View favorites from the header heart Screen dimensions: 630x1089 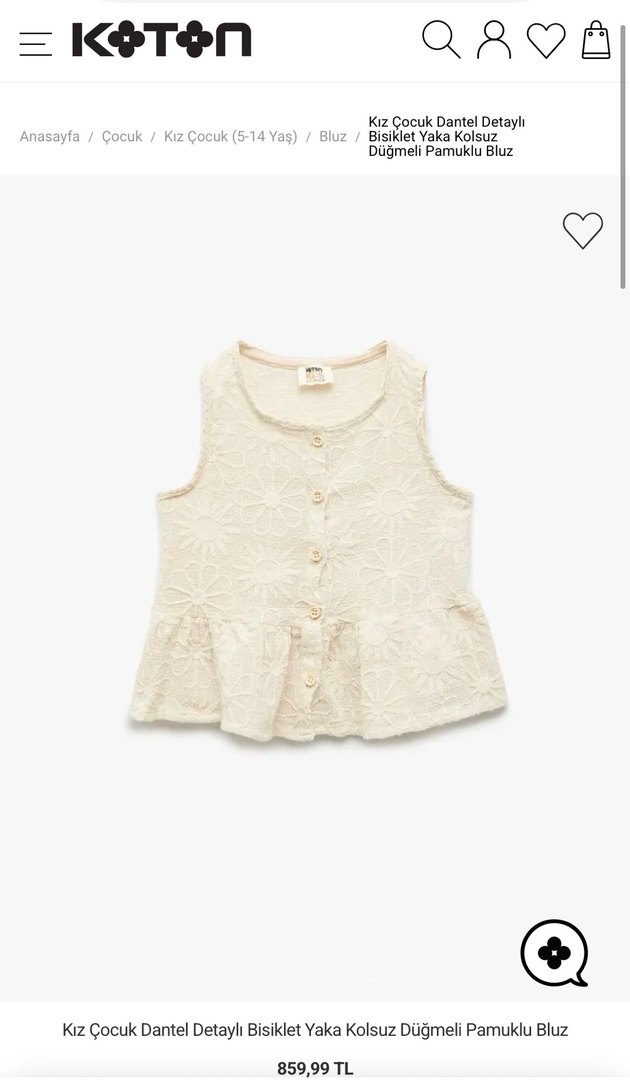546,41
